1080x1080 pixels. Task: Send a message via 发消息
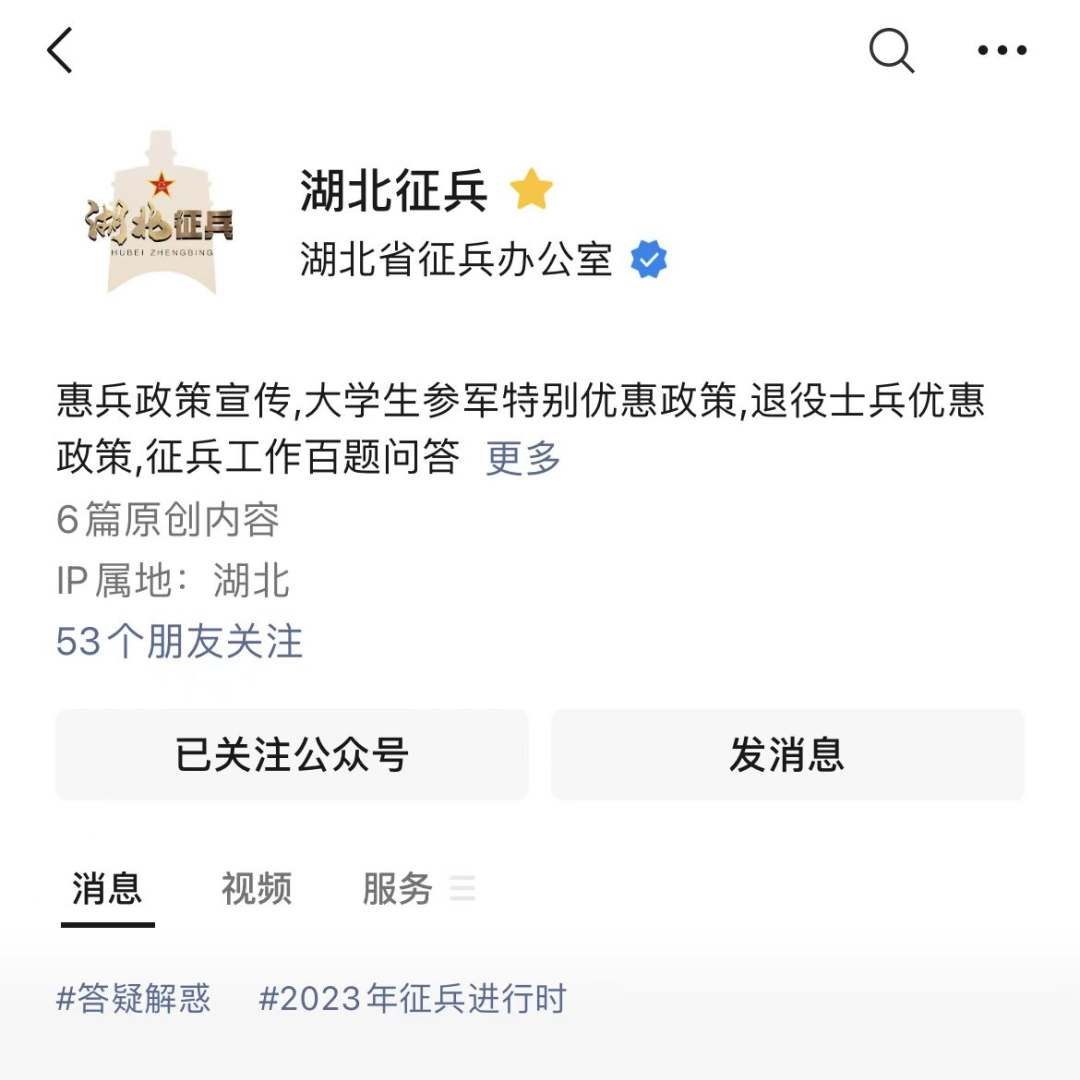[x=787, y=755]
